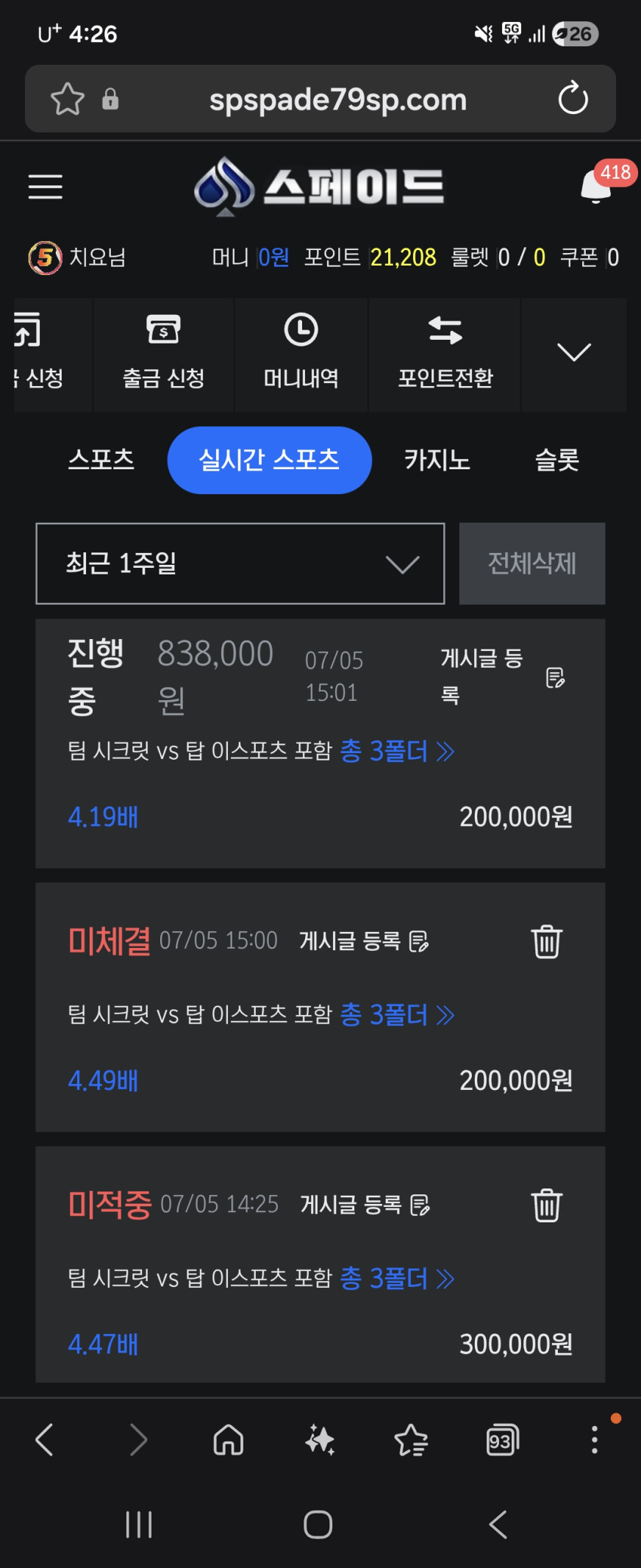Delete the 미적중 bet record
Viewport: 641px width, 1568px height.
pyautogui.click(x=547, y=1205)
